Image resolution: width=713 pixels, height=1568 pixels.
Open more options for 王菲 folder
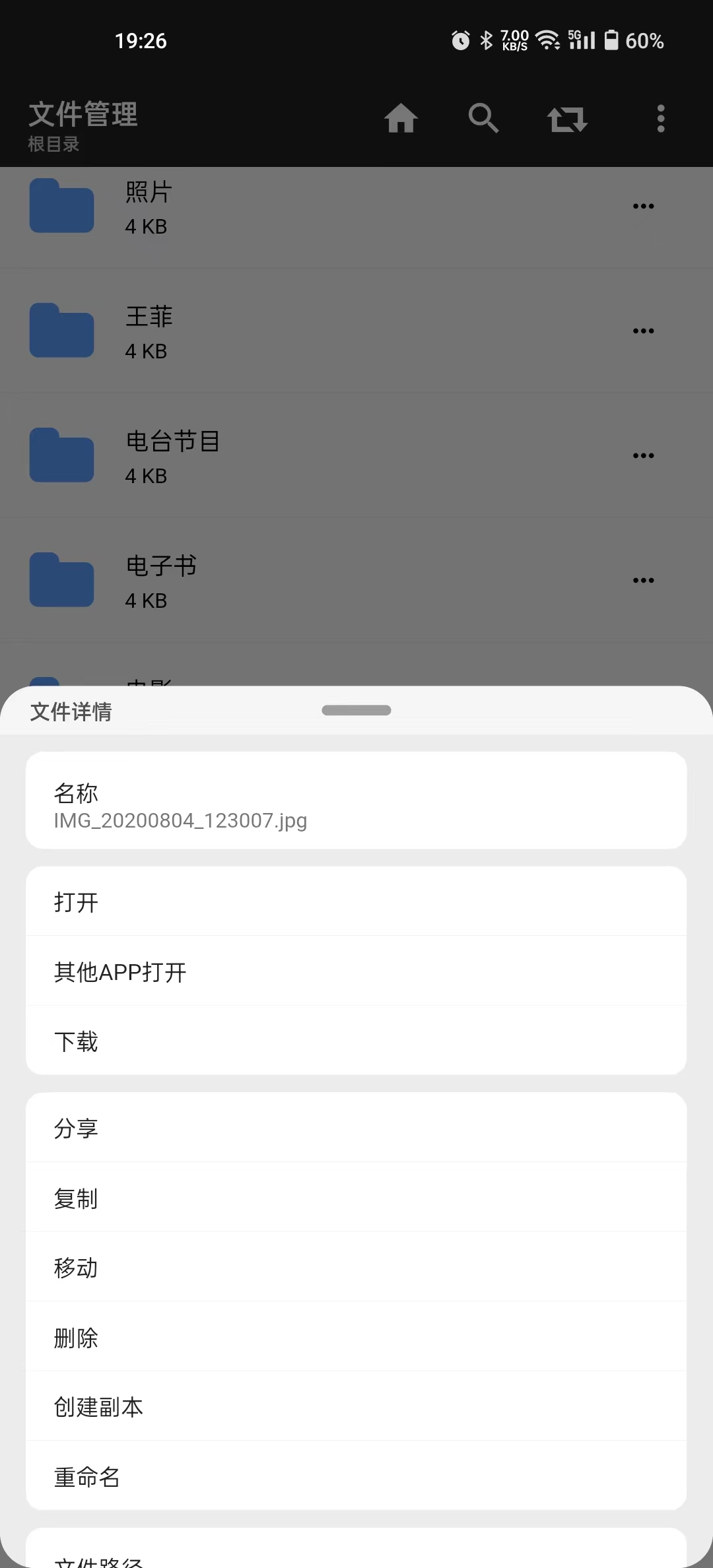click(643, 331)
